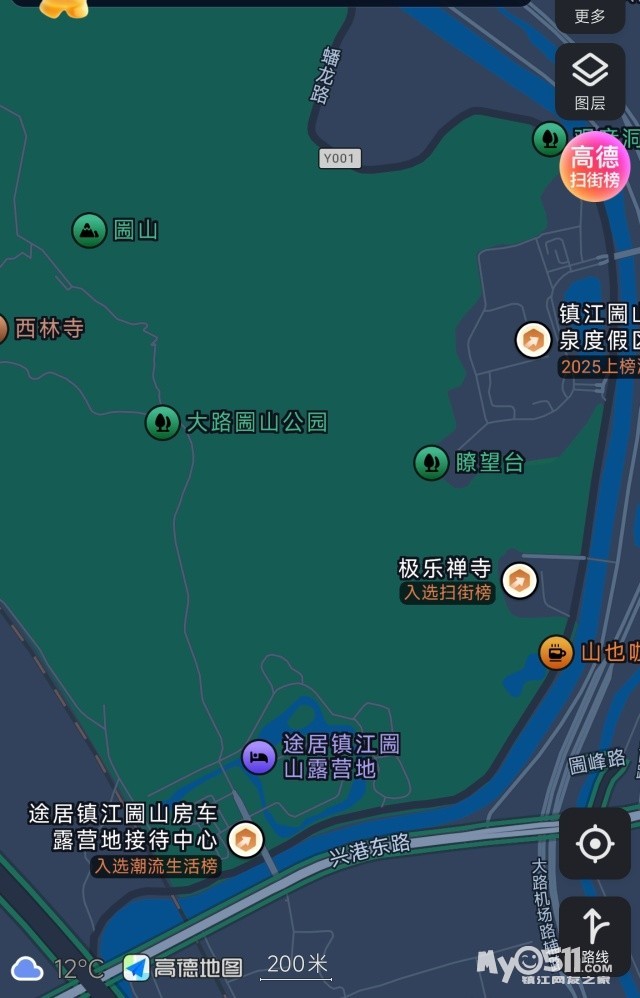Open the 路线 route planner
This screenshot has height=998, width=640.
pos(594,935)
